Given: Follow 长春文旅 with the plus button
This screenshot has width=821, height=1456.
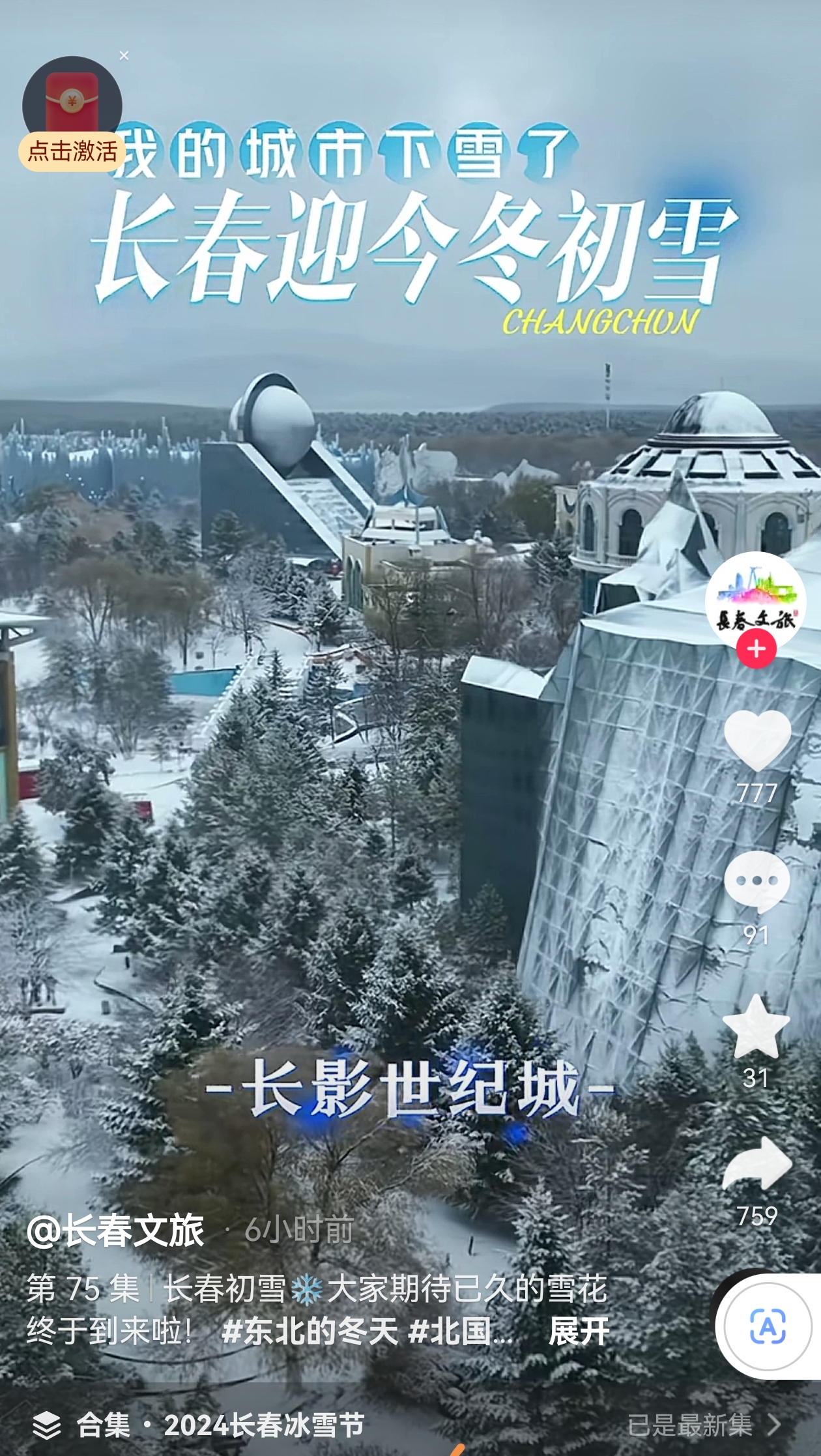Looking at the screenshot, I should pyautogui.click(x=756, y=649).
